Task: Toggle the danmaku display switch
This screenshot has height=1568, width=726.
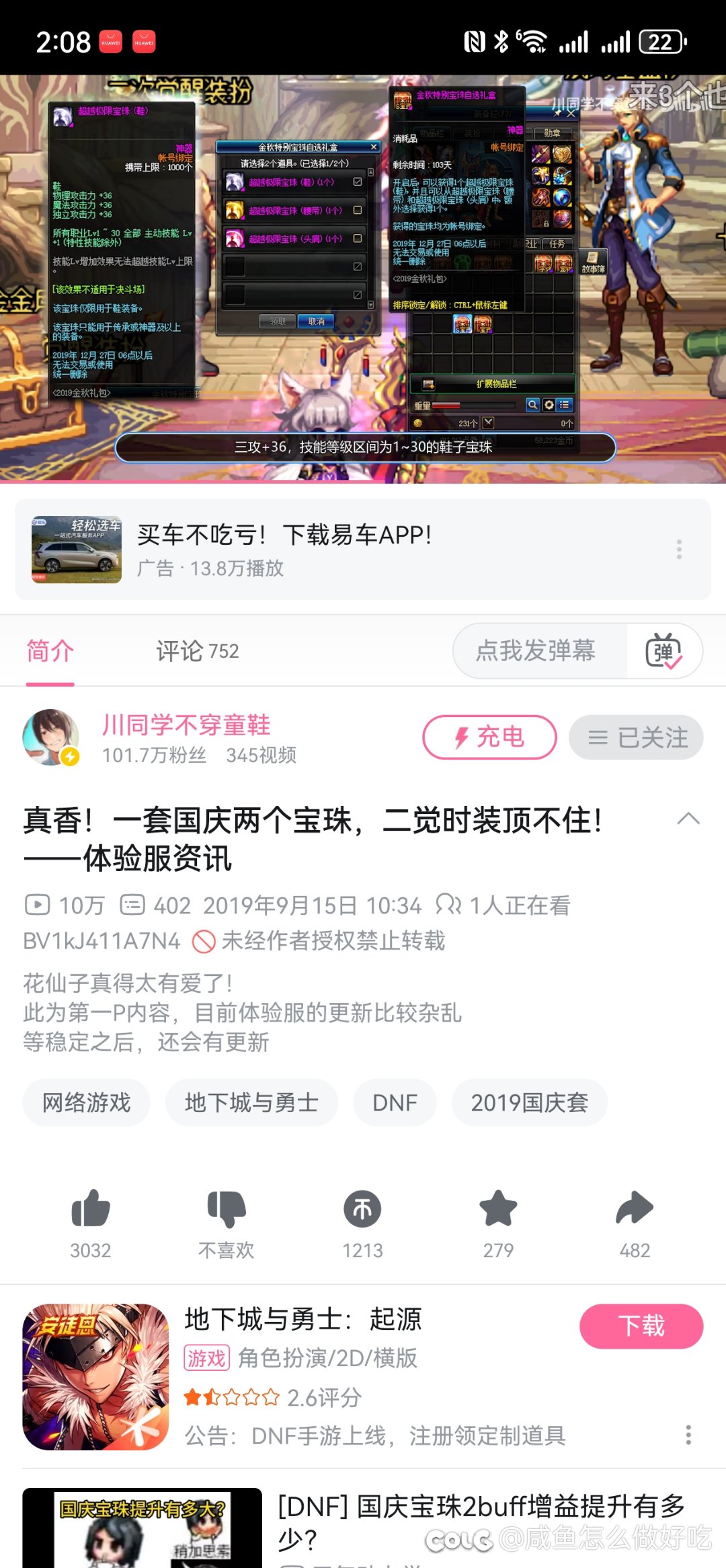Action: pyautogui.click(x=664, y=650)
